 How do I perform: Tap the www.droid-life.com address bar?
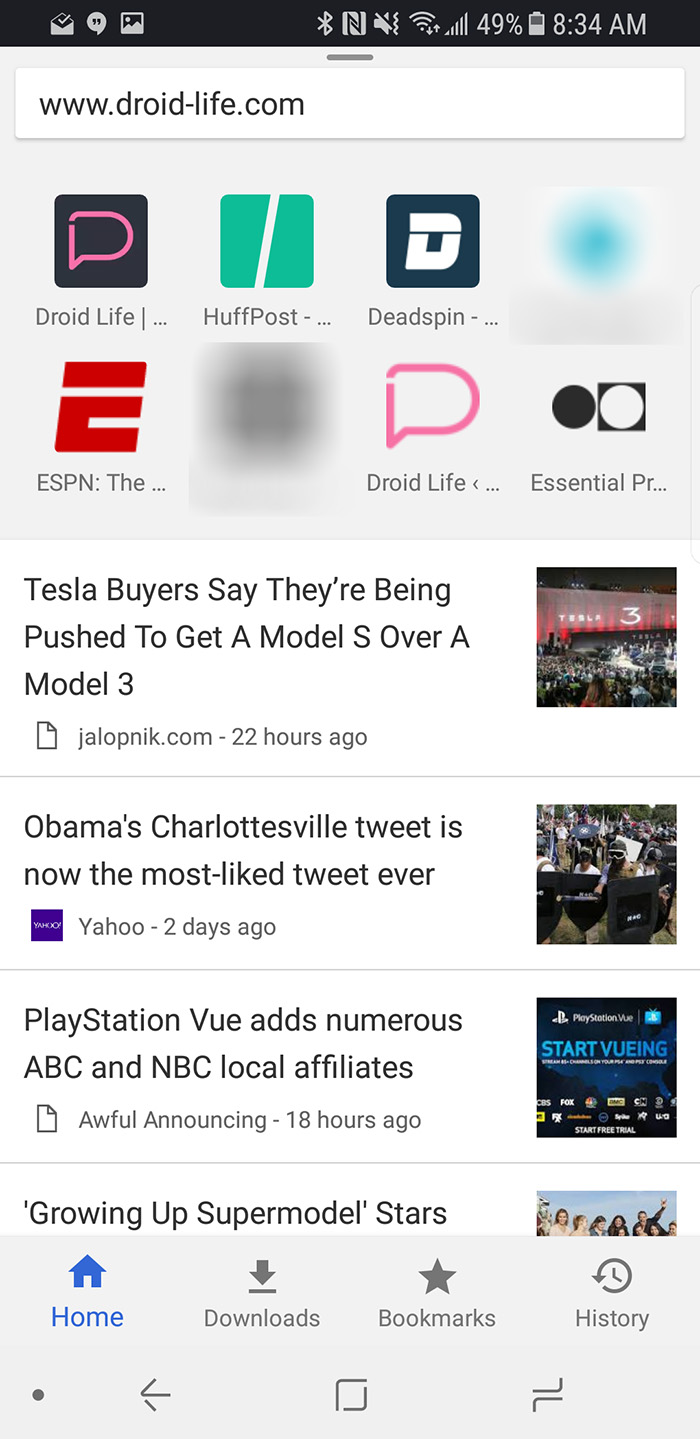tap(349, 104)
